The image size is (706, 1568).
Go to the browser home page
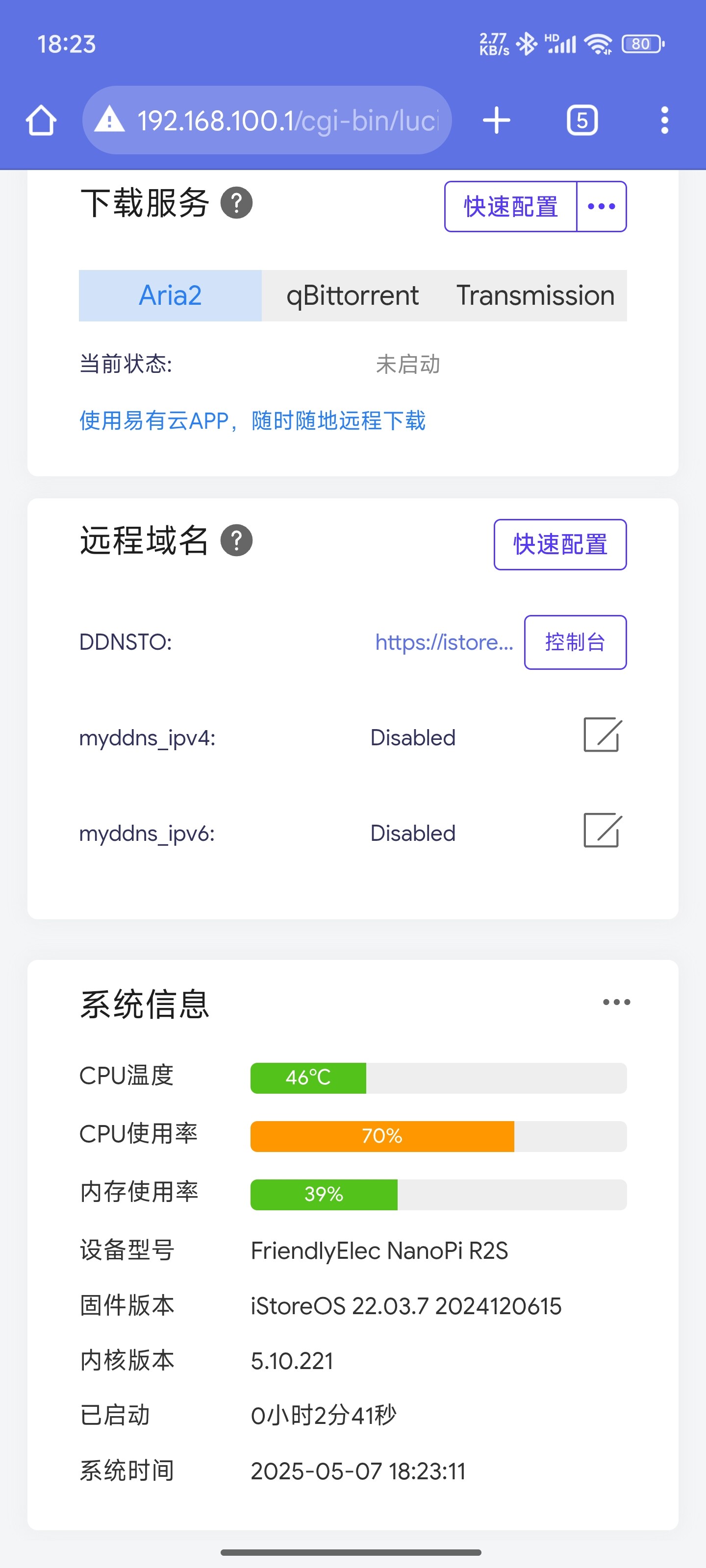pyautogui.click(x=41, y=120)
